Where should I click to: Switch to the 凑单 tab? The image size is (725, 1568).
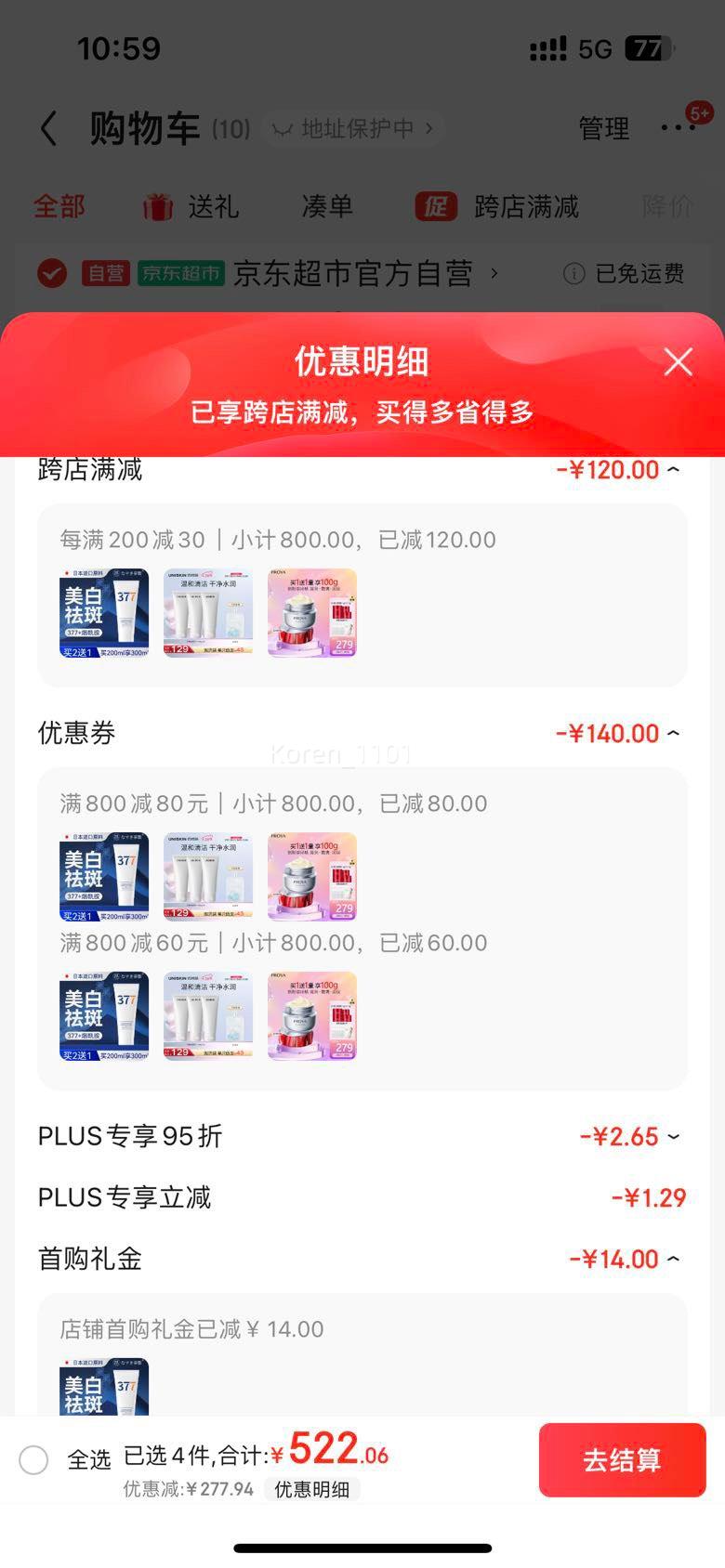point(326,206)
